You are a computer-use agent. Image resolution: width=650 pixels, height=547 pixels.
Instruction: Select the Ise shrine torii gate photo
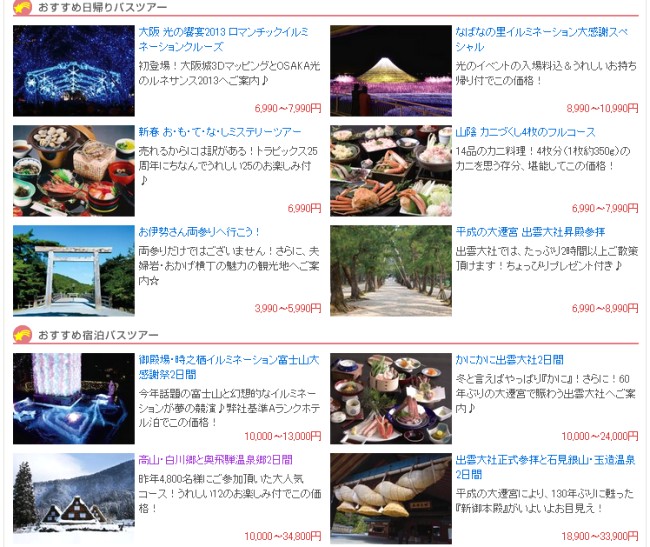(x=72, y=270)
